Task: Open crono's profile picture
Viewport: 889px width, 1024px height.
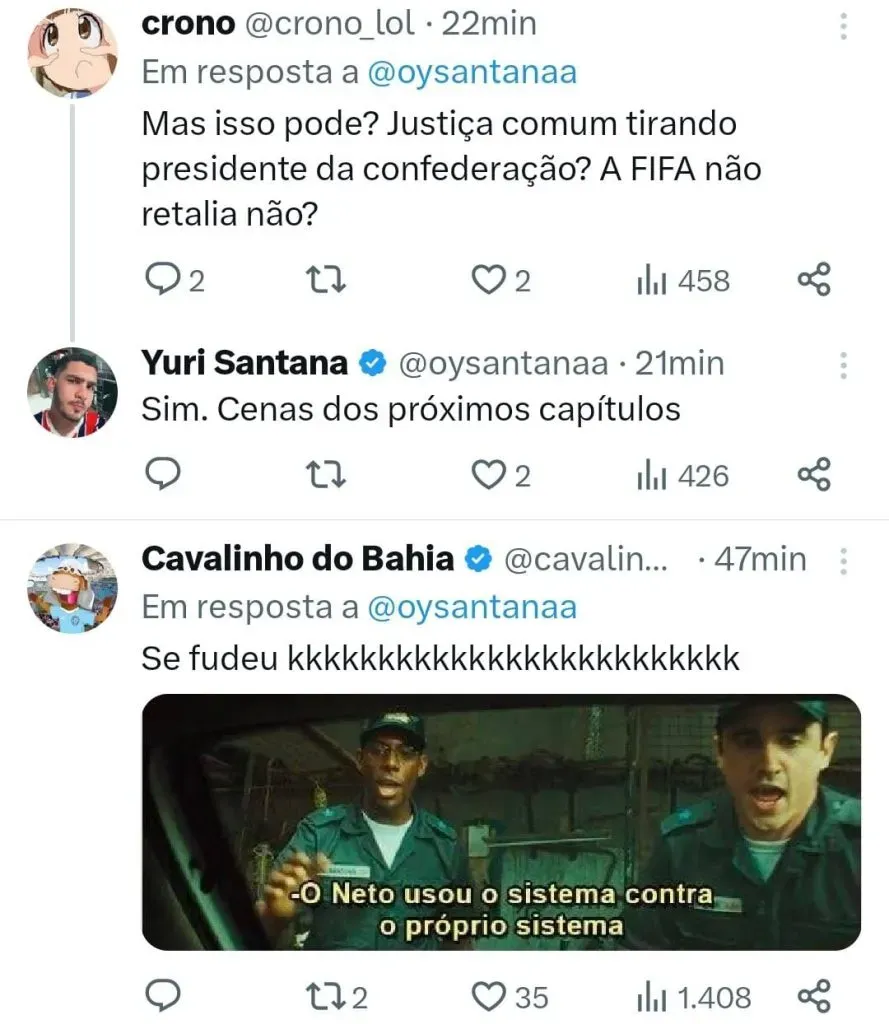Action: click(71, 52)
